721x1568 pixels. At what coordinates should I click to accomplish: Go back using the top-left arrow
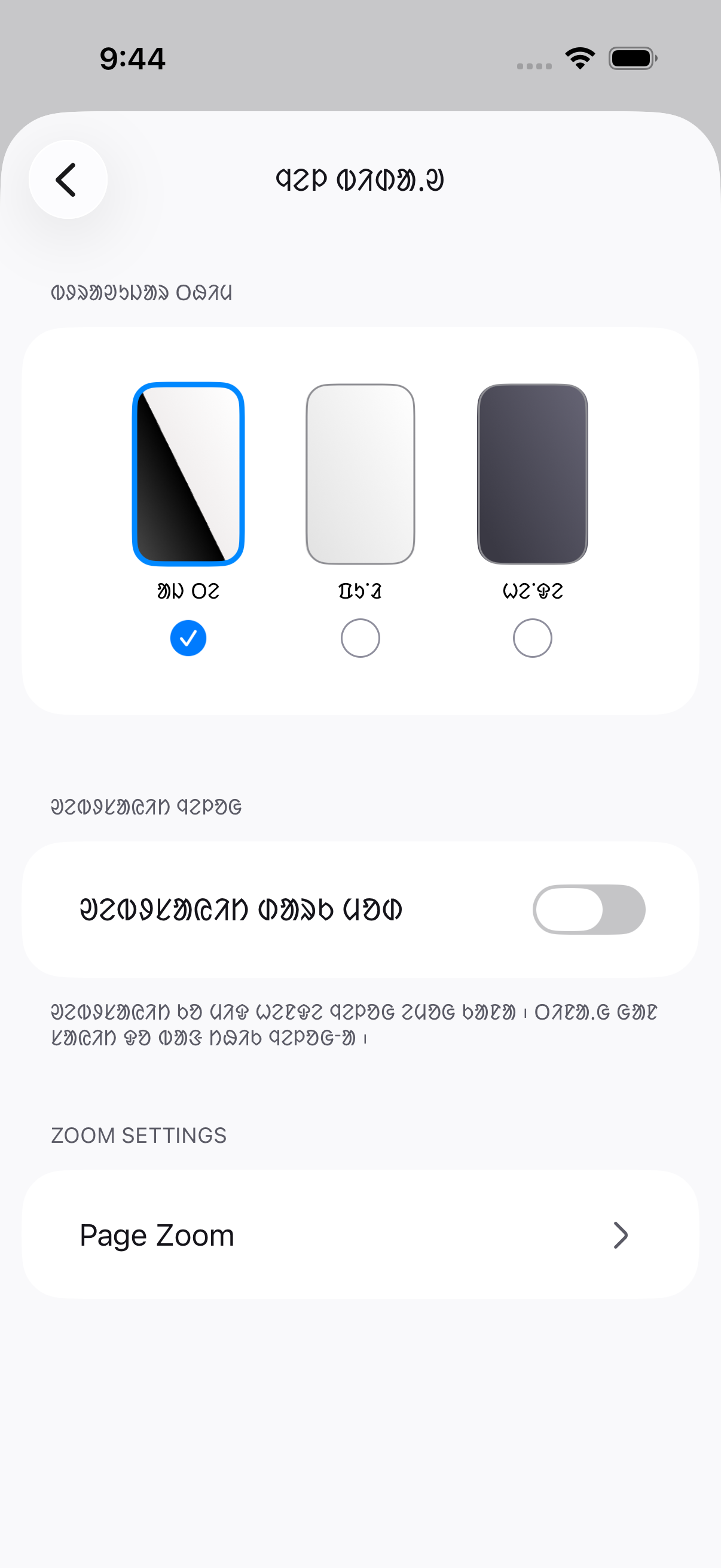click(68, 179)
